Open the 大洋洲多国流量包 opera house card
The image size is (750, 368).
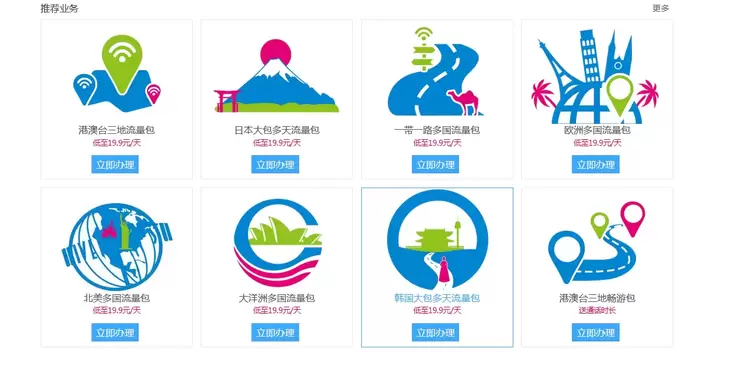coord(277,243)
